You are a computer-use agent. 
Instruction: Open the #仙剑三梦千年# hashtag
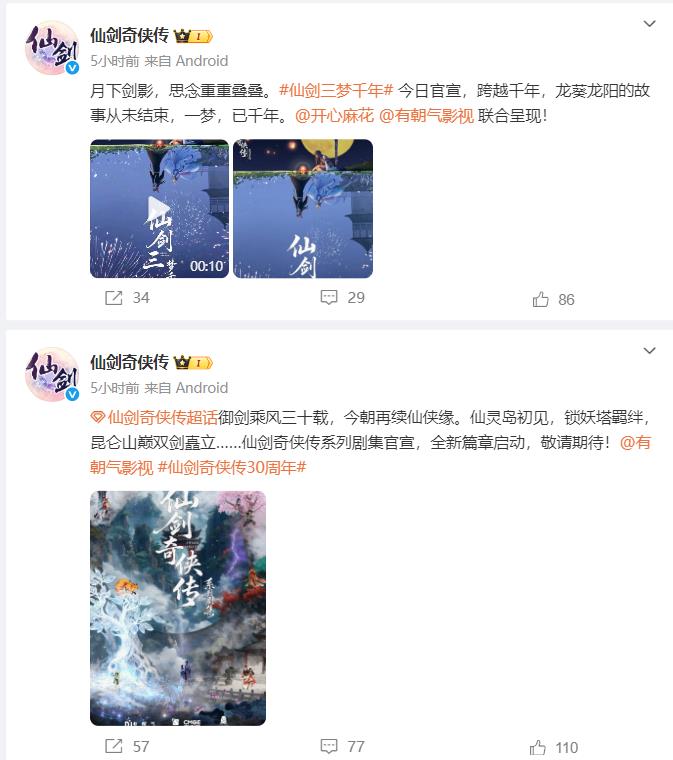point(336,89)
